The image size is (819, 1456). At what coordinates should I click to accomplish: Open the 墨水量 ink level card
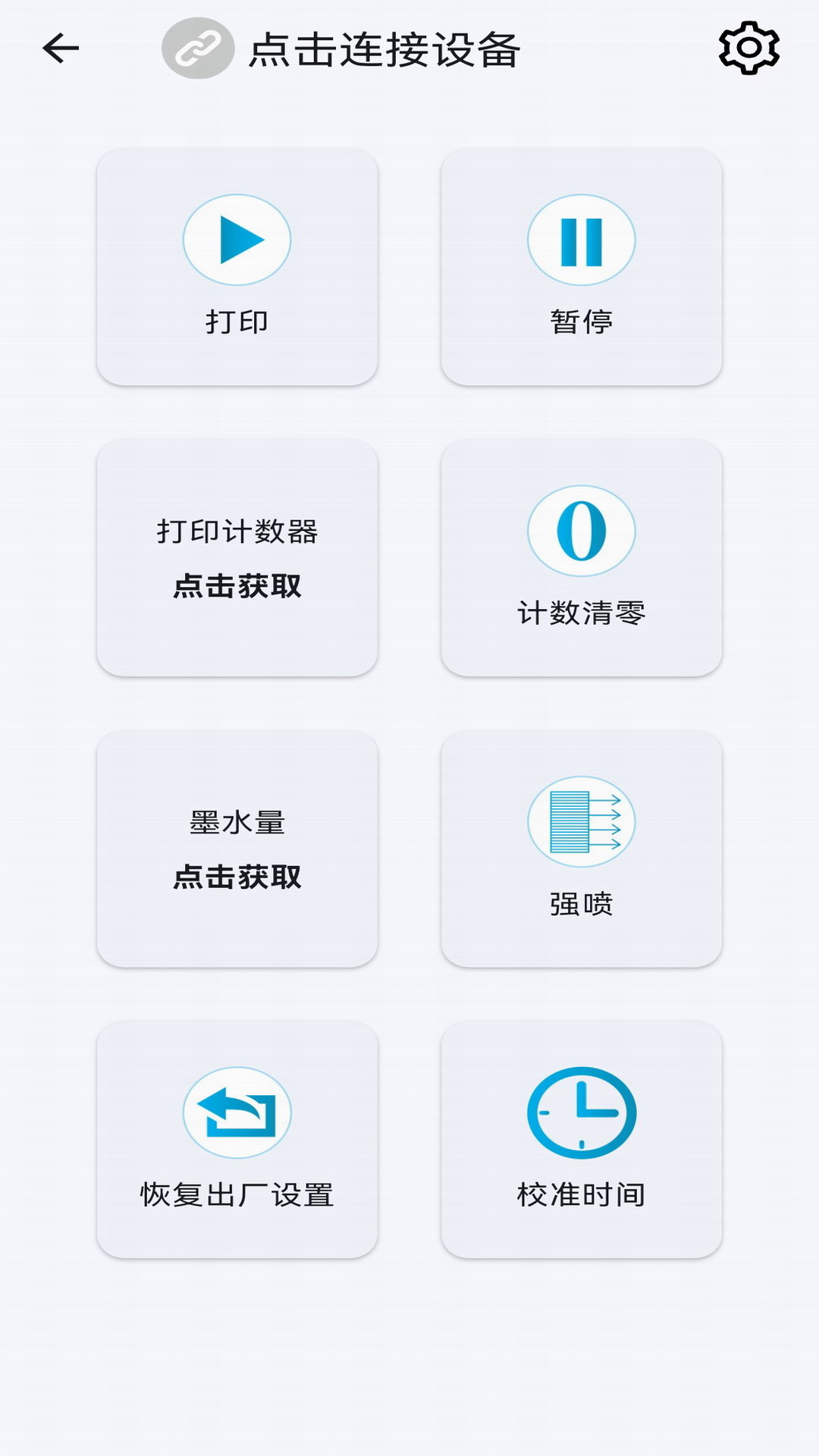point(237,849)
